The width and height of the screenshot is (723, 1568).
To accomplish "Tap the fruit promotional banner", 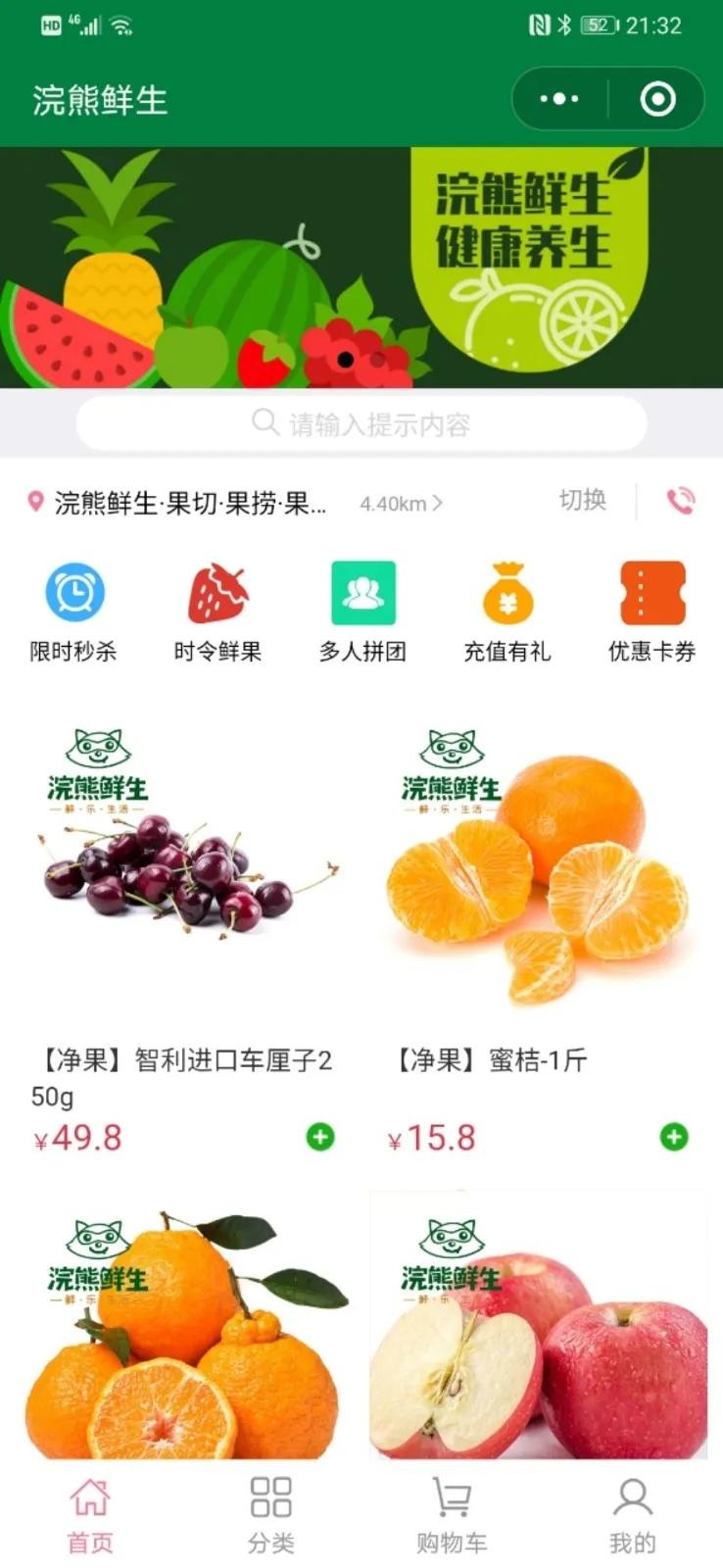I will click(x=361, y=268).
